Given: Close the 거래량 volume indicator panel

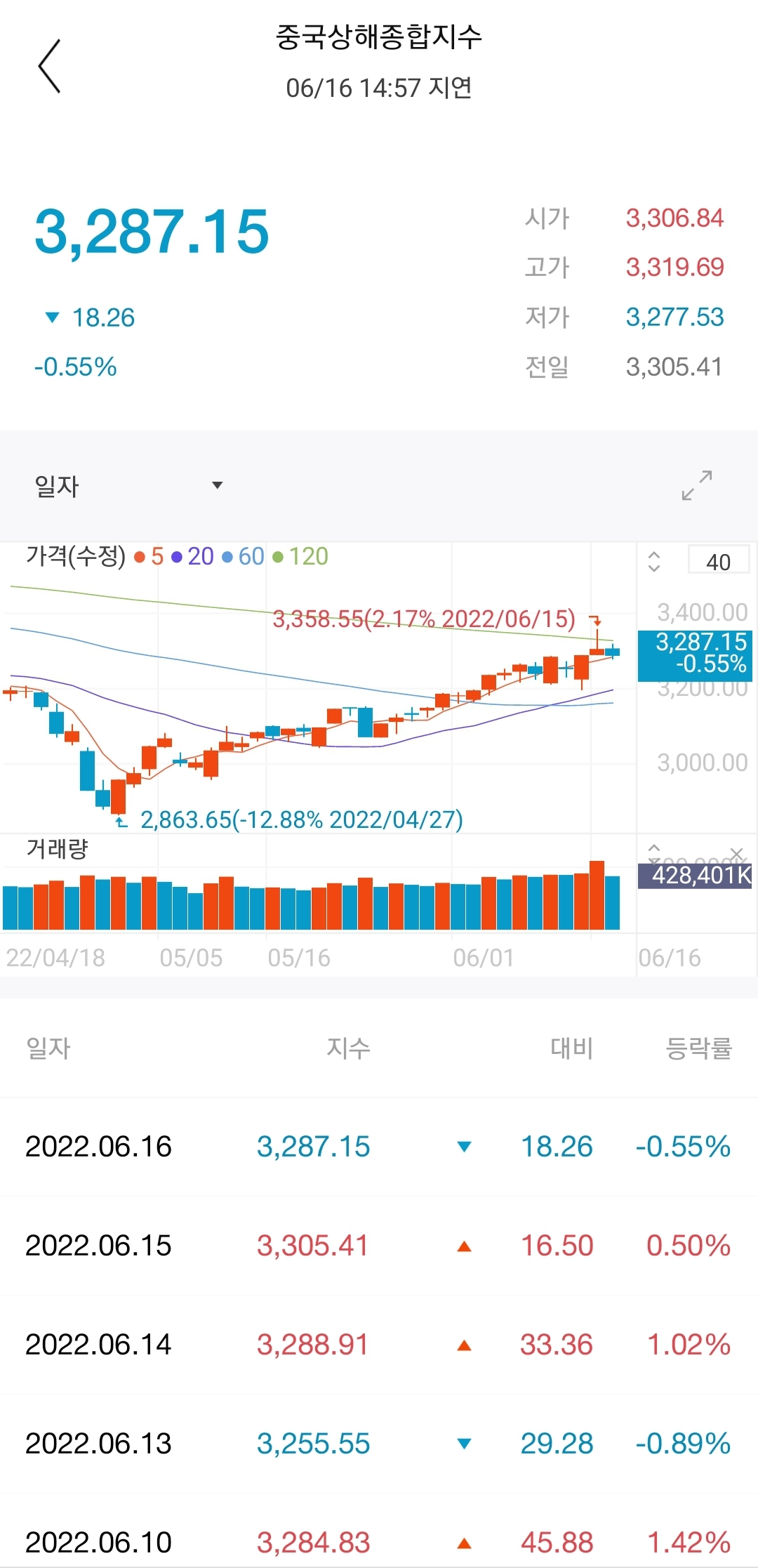Looking at the screenshot, I should [x=737, y=852].
